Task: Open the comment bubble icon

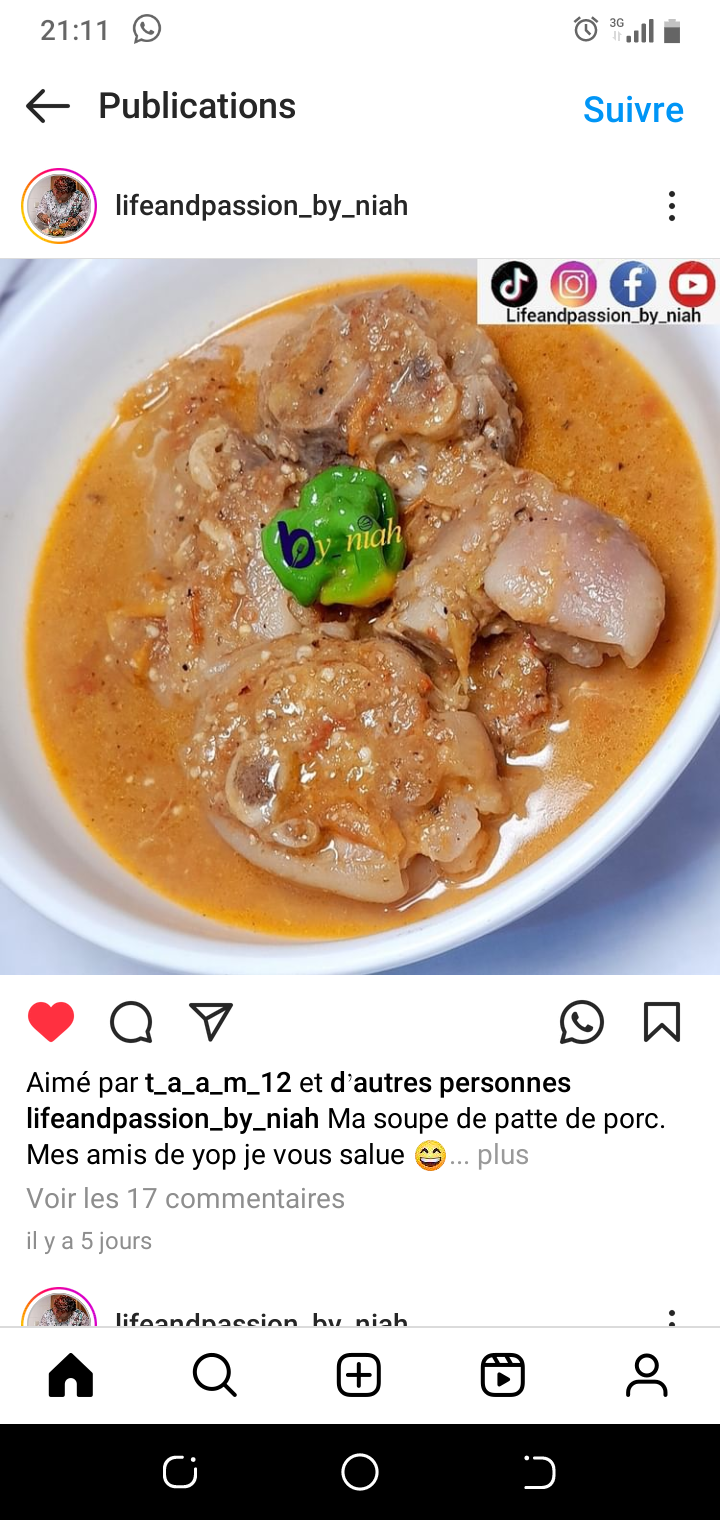Action: pos(131,1022)
